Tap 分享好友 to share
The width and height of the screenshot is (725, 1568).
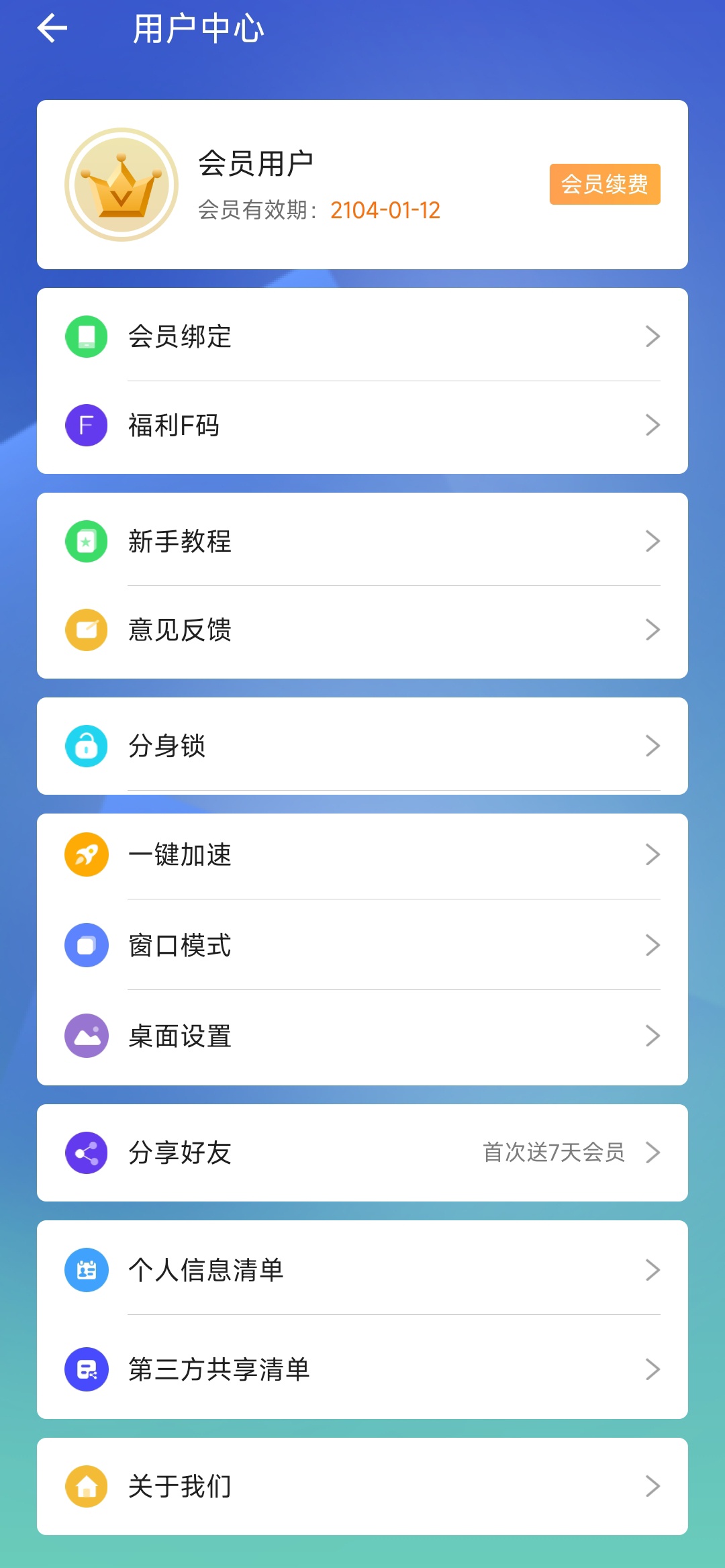(x=362, y=1153)
